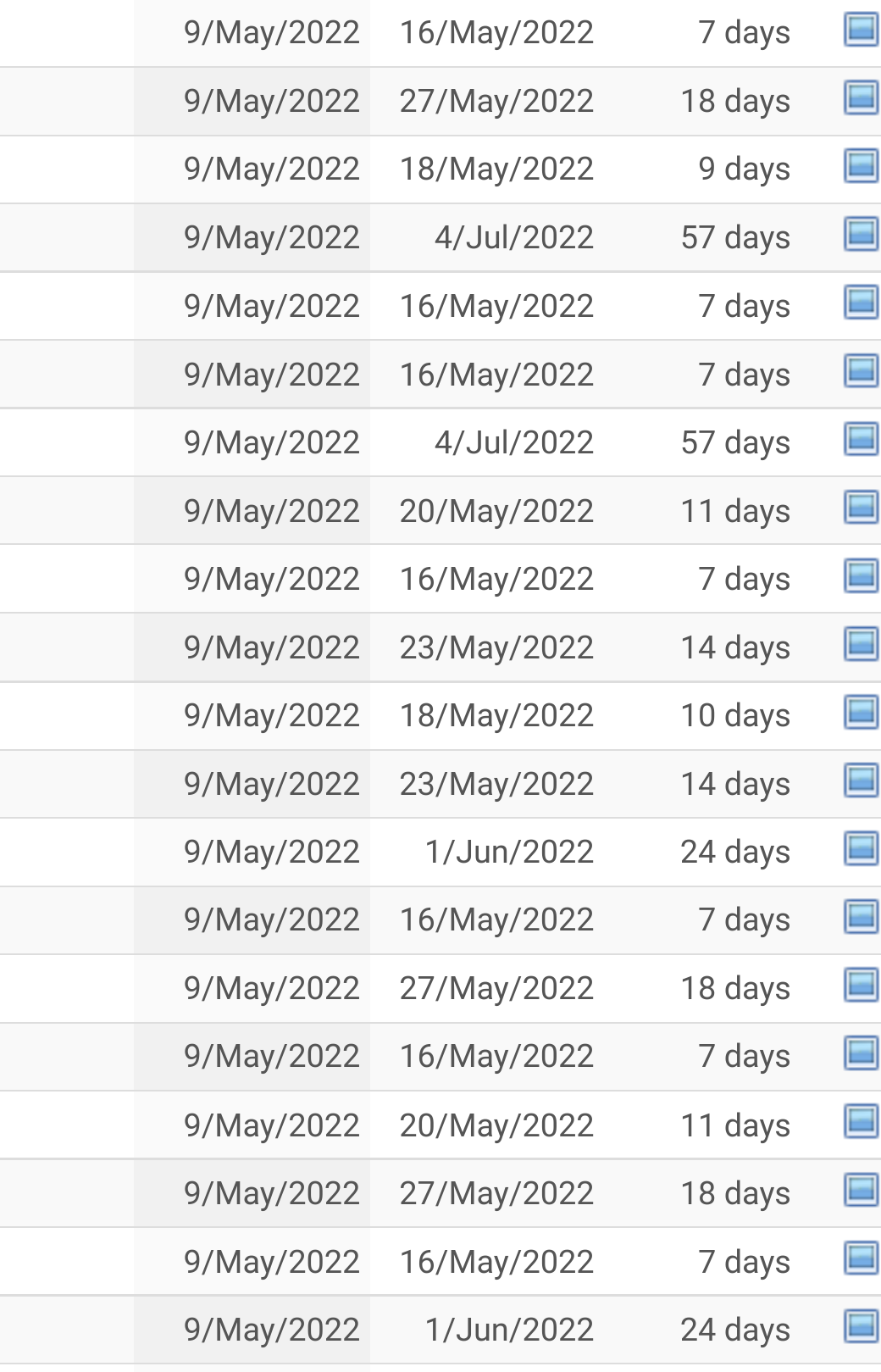The image size is (881, 1372).
Task: Open the window icon in the 9 days row
Action: [x=861, y=166]
